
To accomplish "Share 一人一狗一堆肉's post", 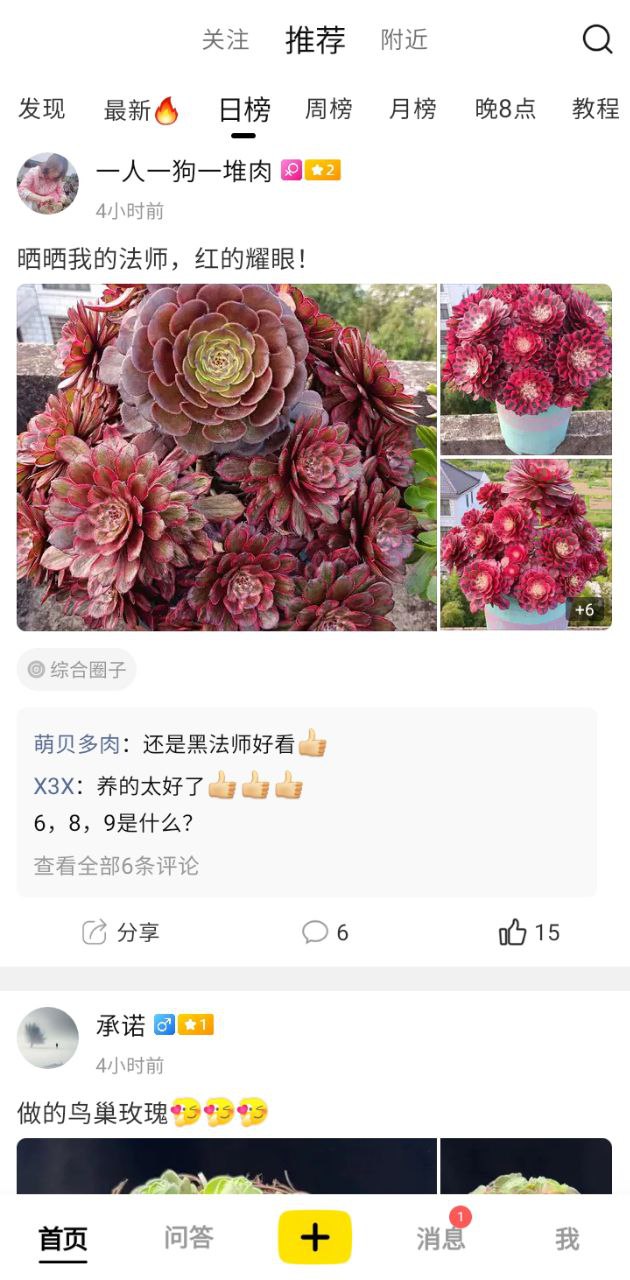I will pyautogui.click(x=121, y=933).
